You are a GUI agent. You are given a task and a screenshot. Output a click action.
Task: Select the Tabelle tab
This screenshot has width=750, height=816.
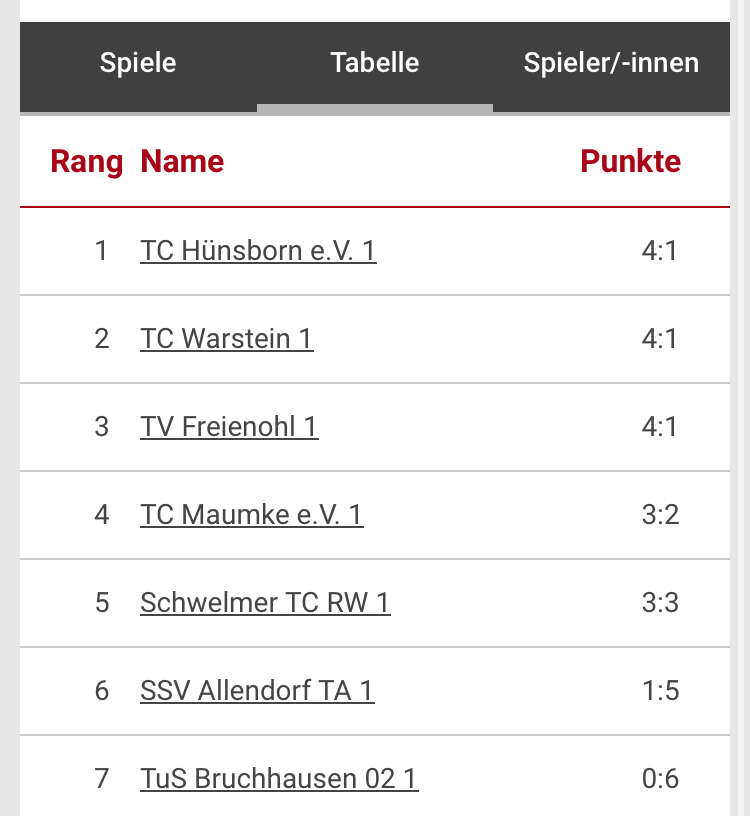pyautogui.click(x=375, y=63)
